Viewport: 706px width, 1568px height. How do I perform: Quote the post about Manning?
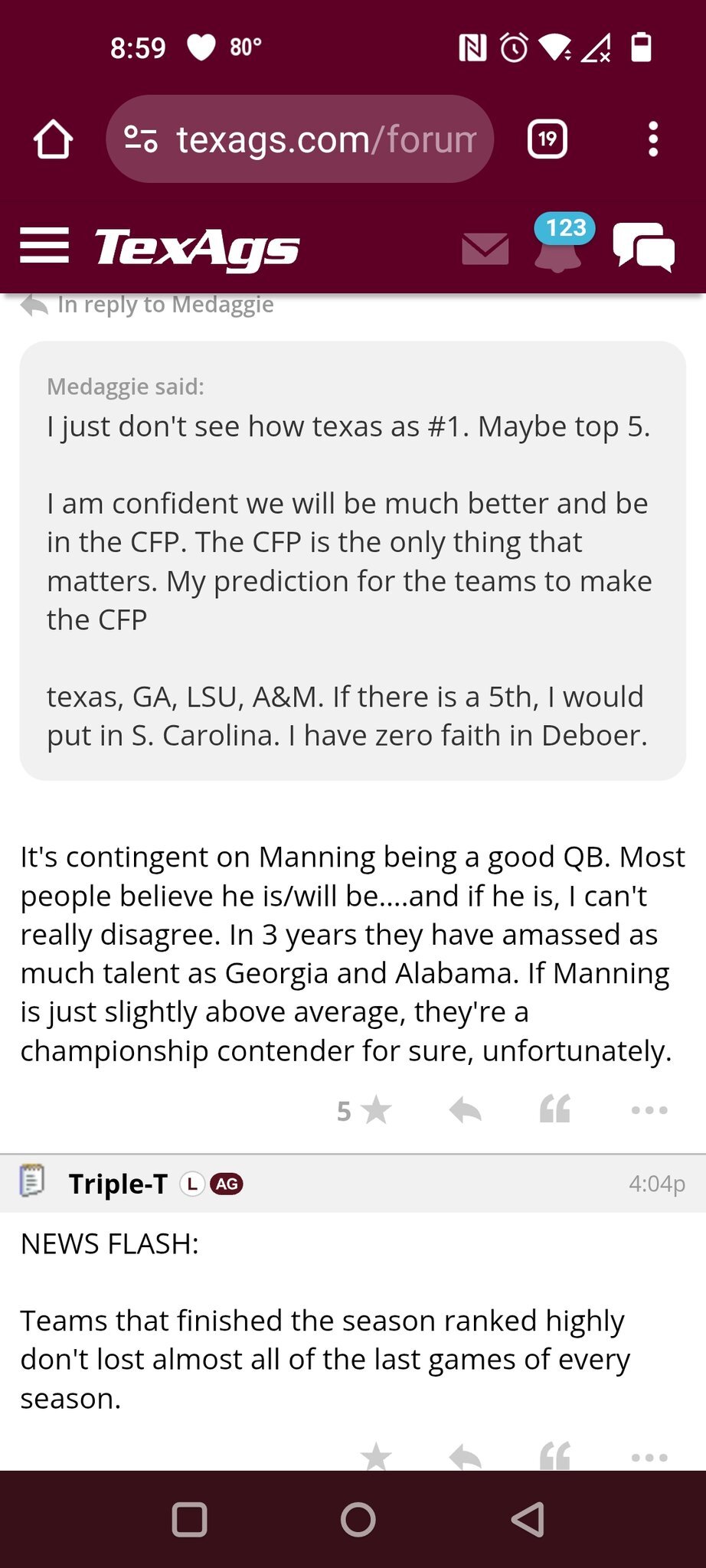(x=555, y=1109)
